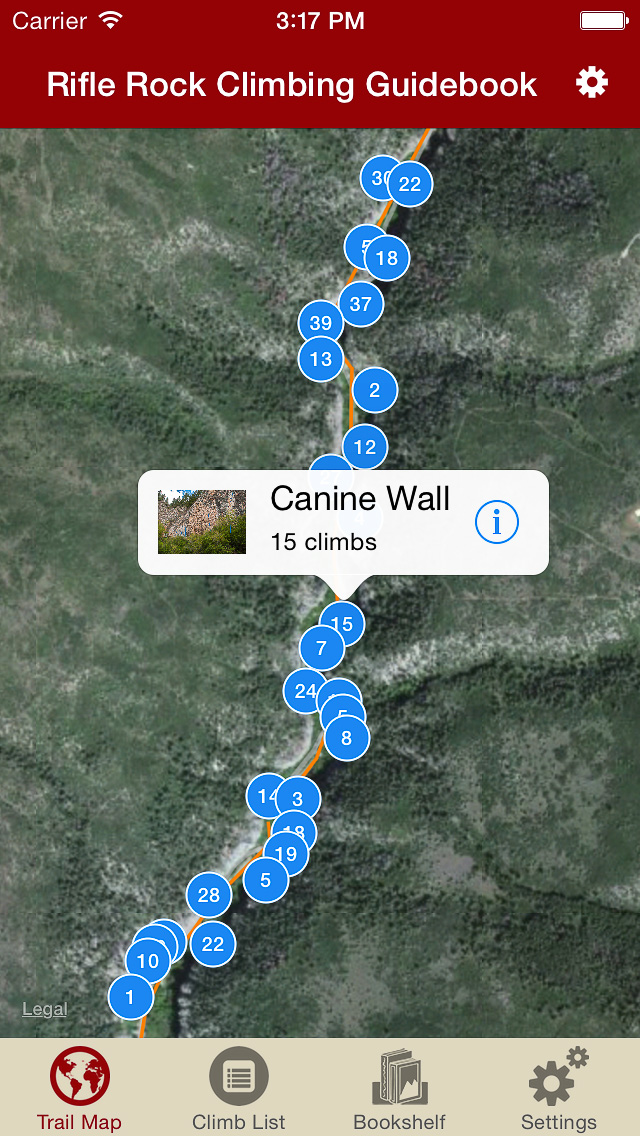Screen dimensions: 640x1136
Task: Switch to the Climb List tab
Action: pyautogui.click(x=239, y=1088)
